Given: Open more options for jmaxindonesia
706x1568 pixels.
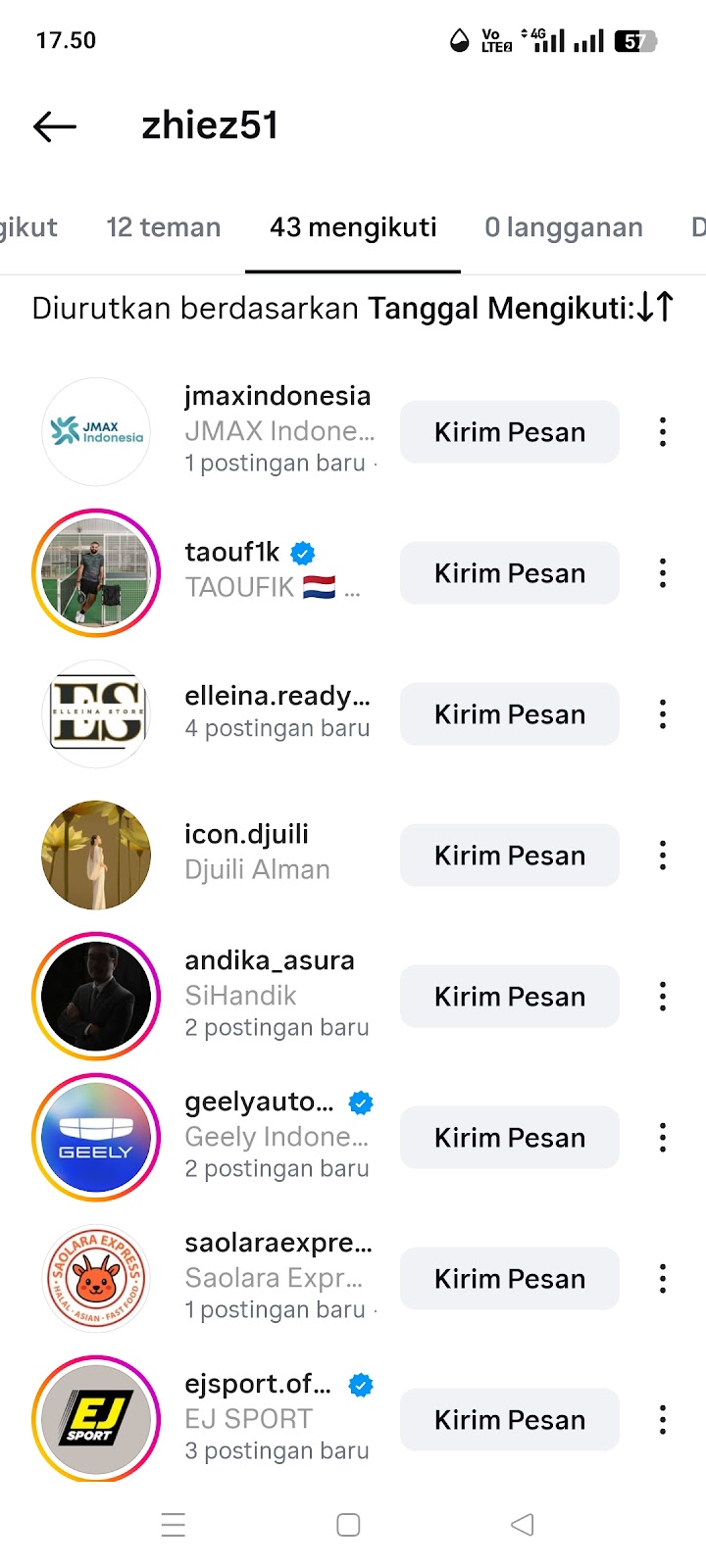Looking at the screenshot, I should (x=663, y=432).
